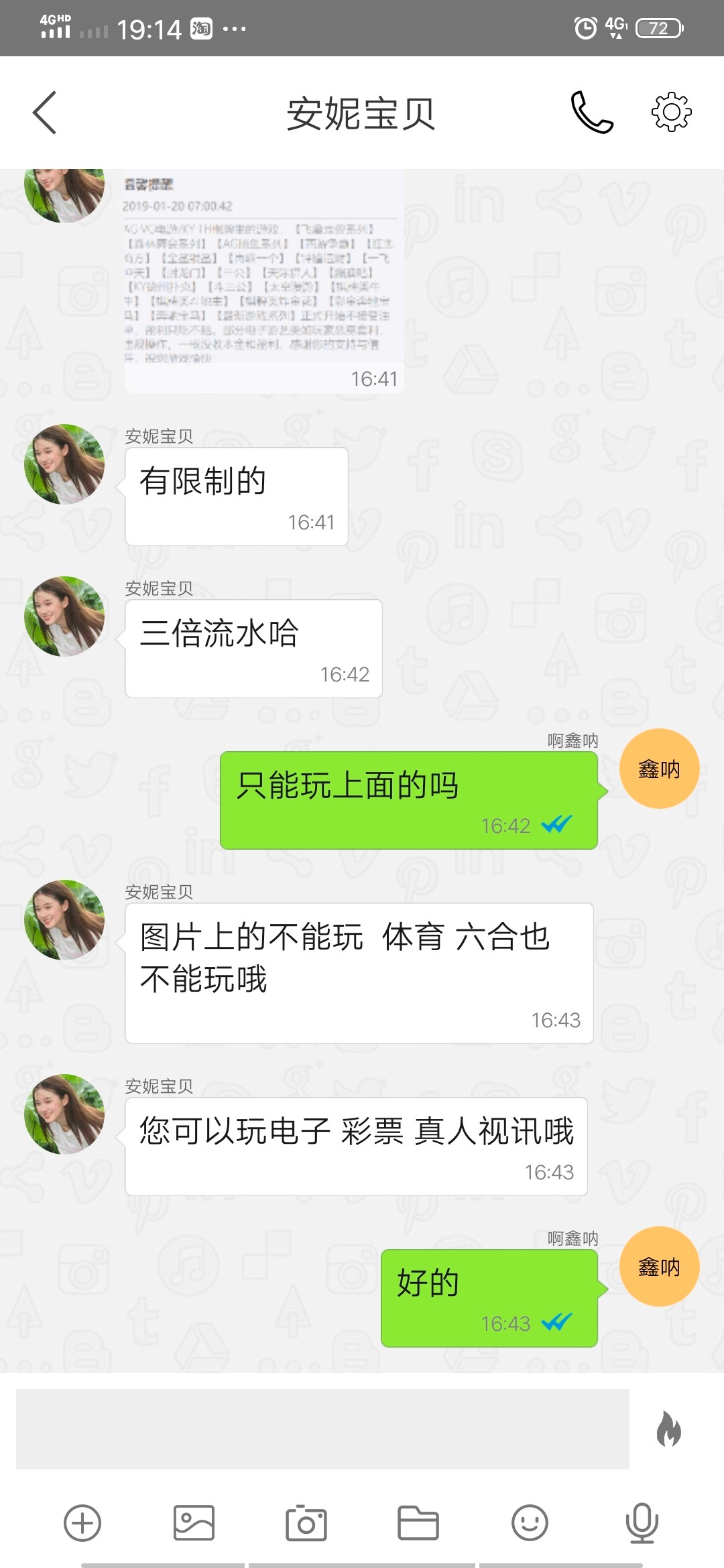The image size is (724, 1568).
Task: Pick an image from the gallery
Action: click(x=194, y=1523)
